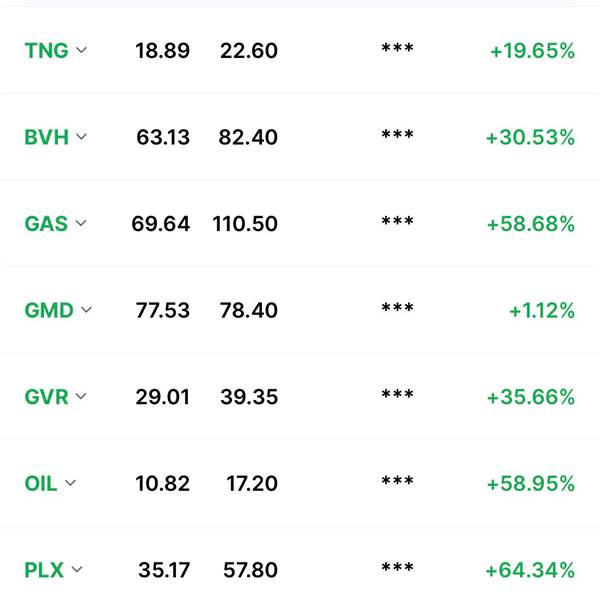The width and height of the screenshot is (600, 600).
Task: Expand the BVH holding details
Action: [81, 138]
